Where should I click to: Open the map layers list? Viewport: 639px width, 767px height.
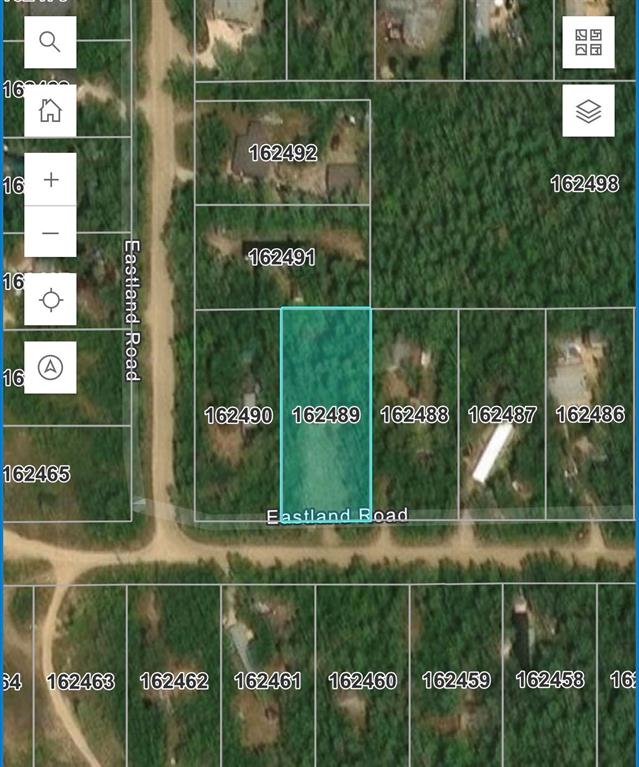point(588,111)
